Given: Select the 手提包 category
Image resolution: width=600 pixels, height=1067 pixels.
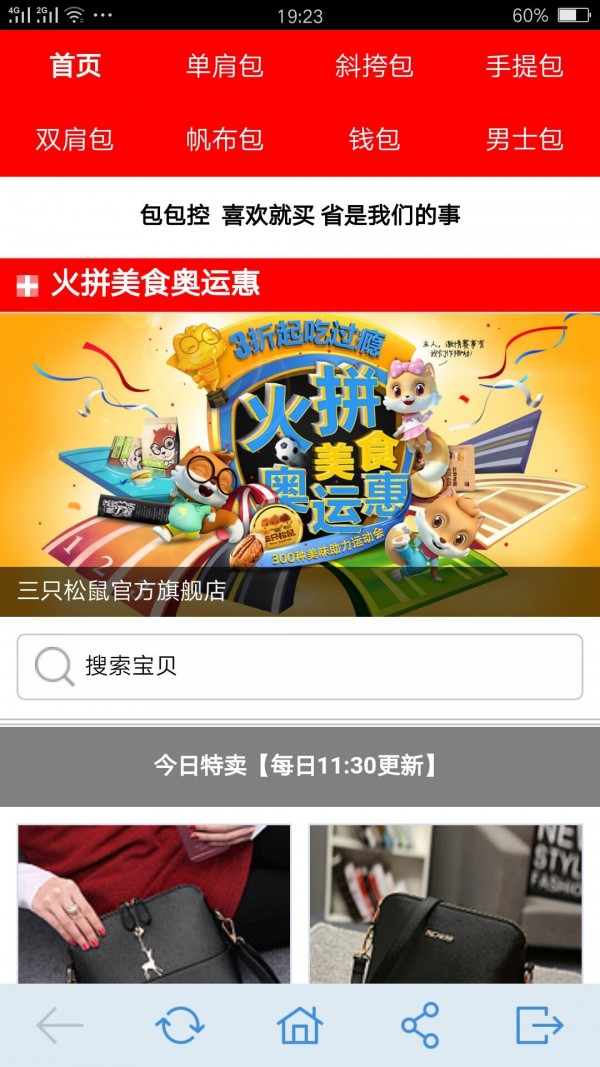Looking at the screenshot, I should point(524,66).
